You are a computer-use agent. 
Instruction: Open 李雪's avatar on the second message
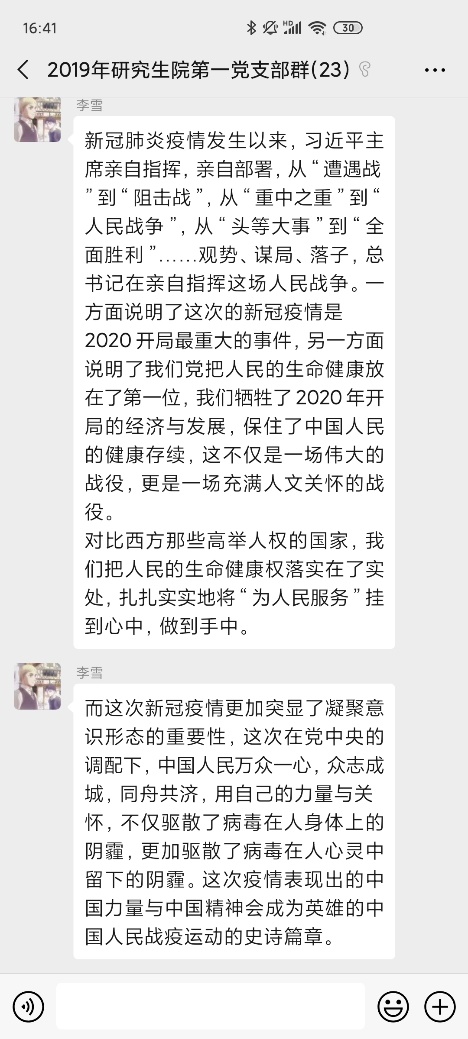[x=38, y=686]
